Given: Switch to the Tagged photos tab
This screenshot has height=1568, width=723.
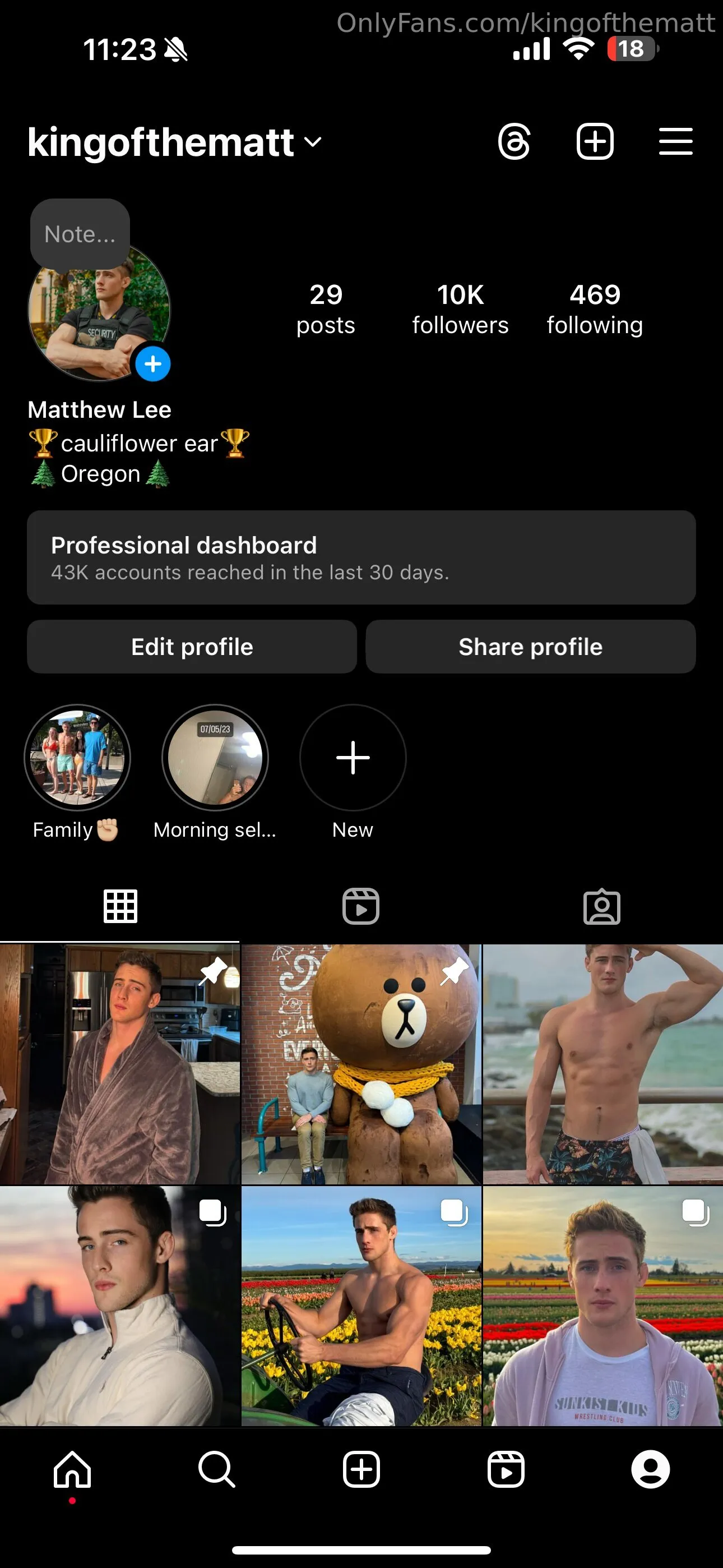Looking at the screenshot, I should click(x=602, y=906).
